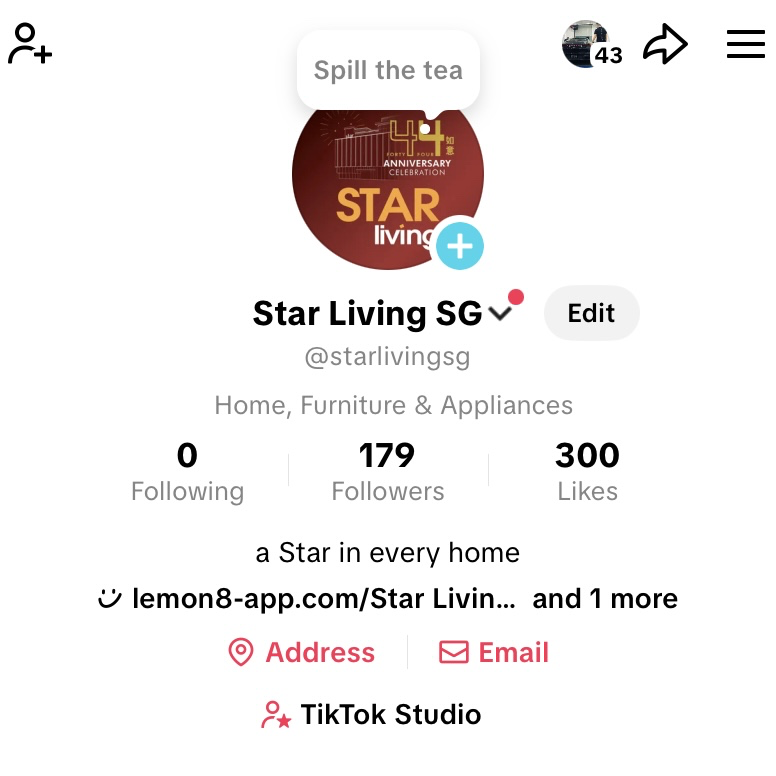
Task: View the Following list
Action: click(x=187, y=472)
